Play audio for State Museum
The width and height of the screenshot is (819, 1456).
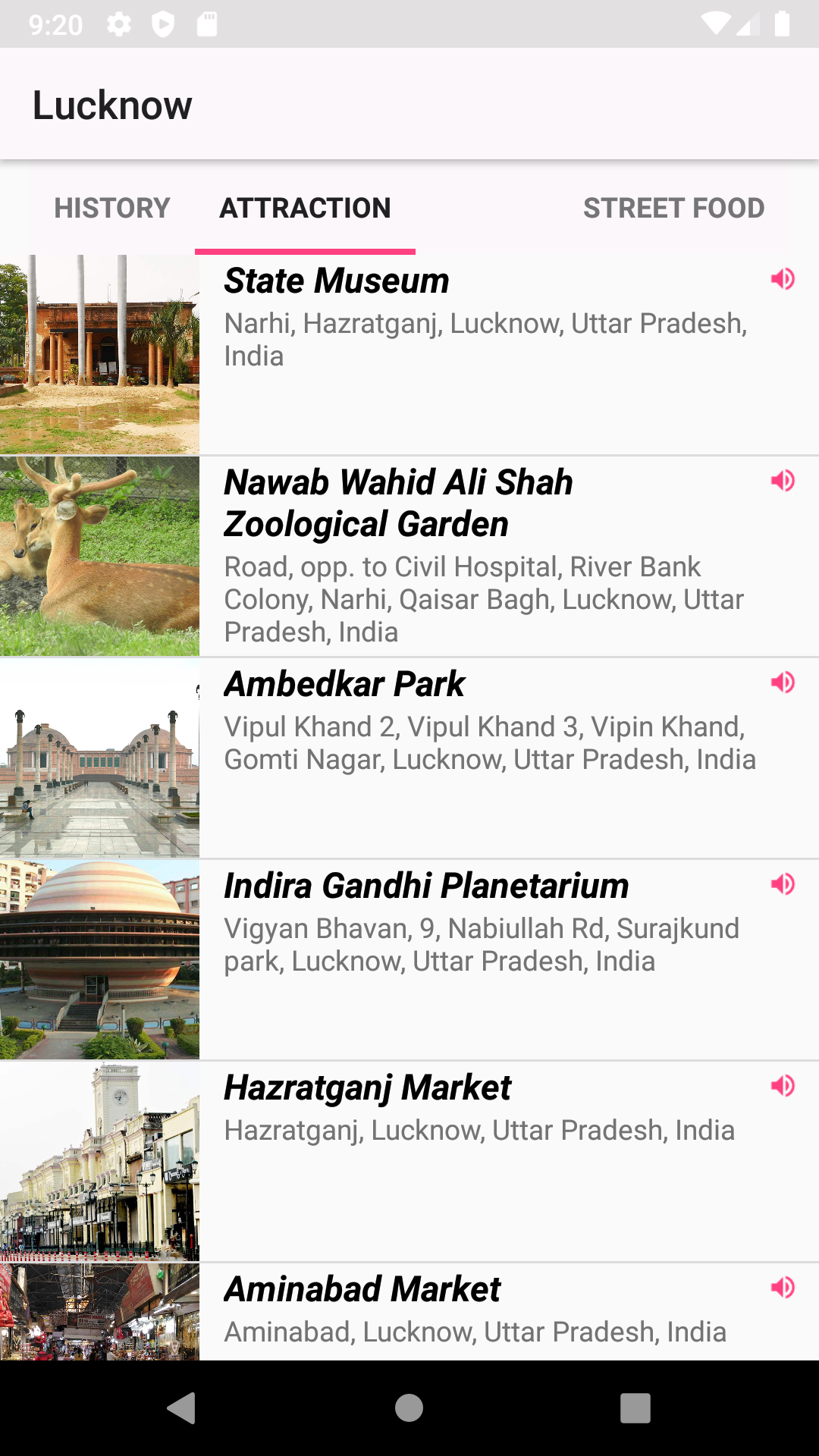click(x=784, y=280)
